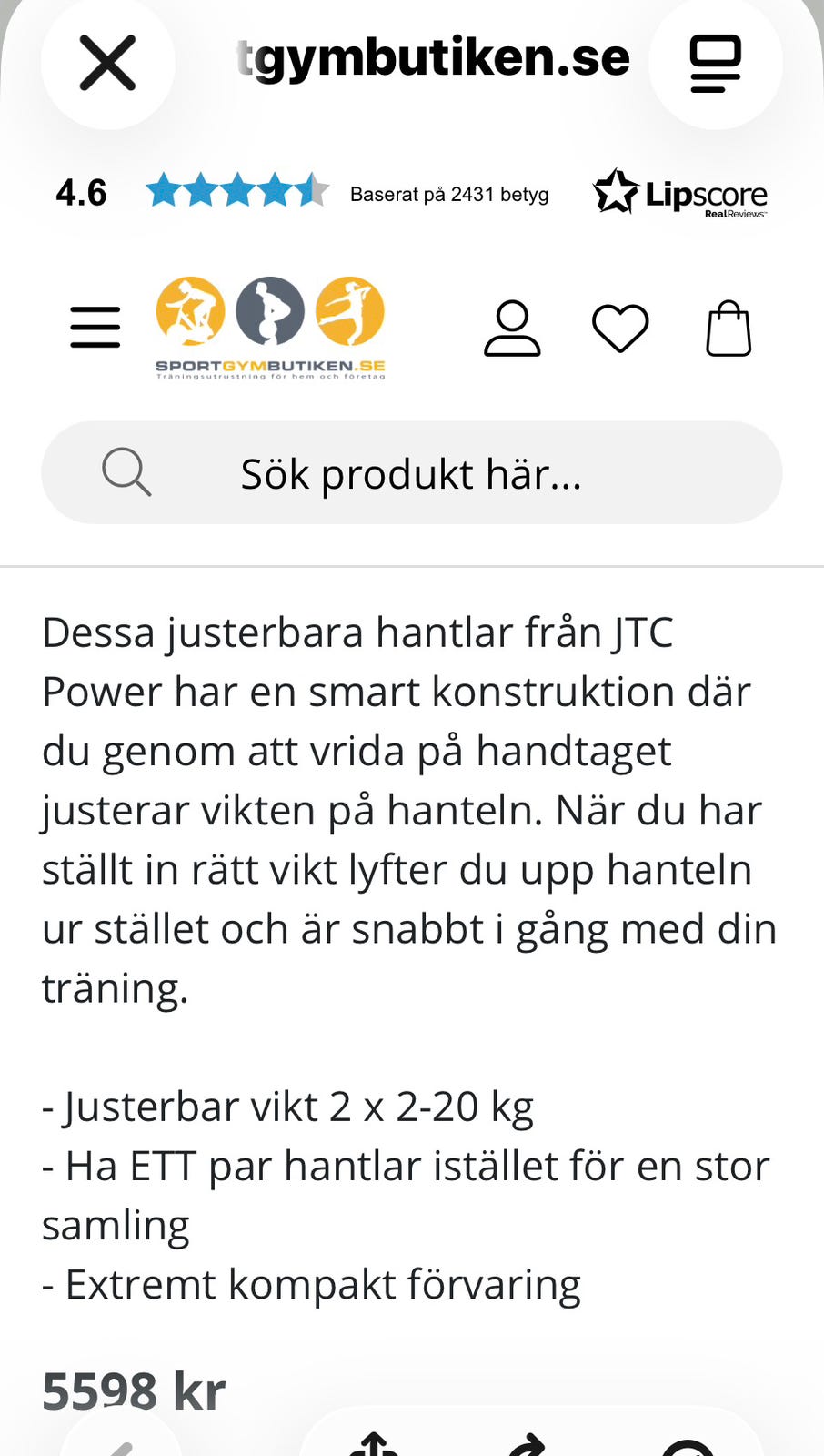Open the reader view icon
The image size is (824, 1456).
coord(715,63)
